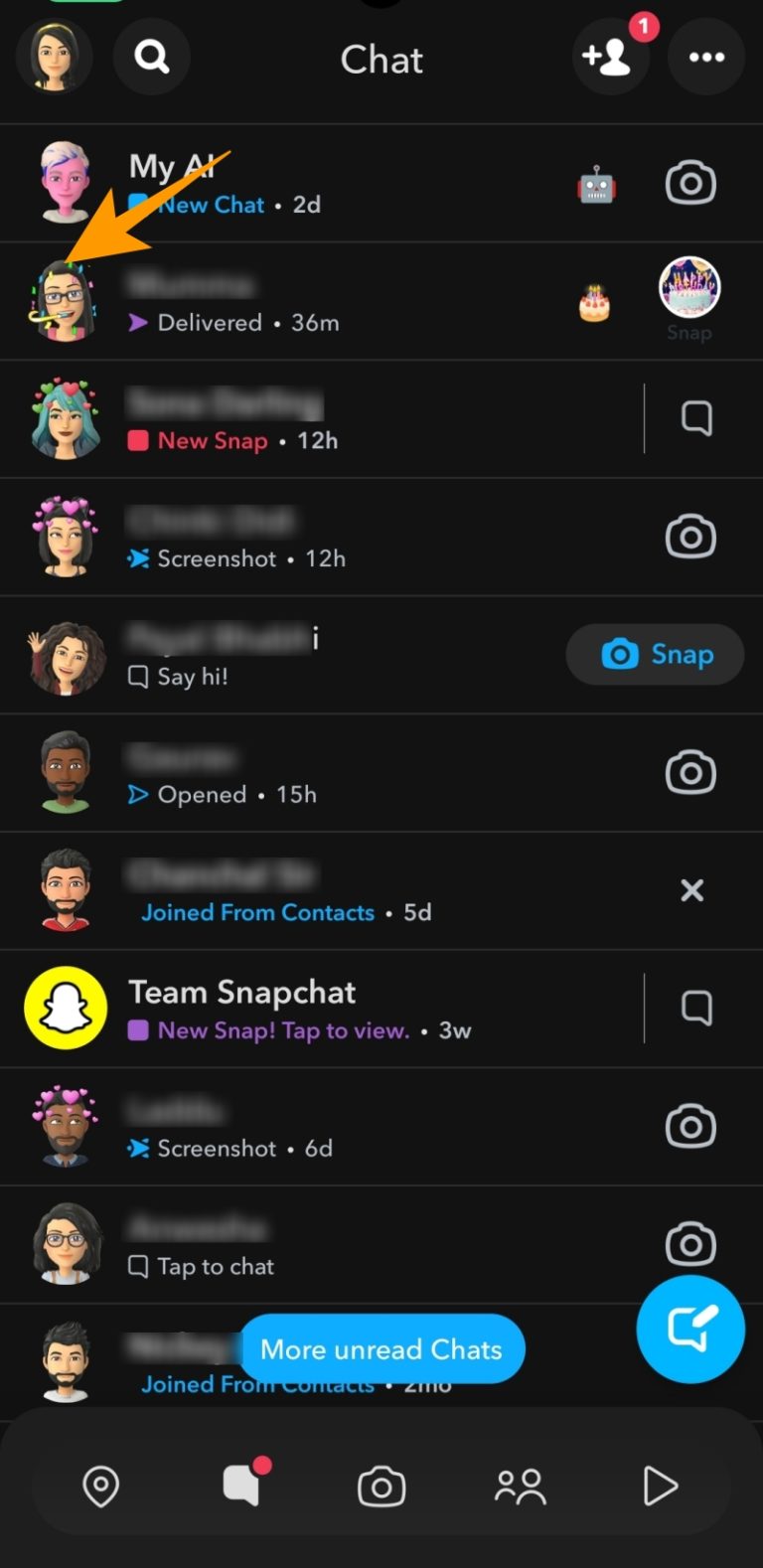Open the camera icon next to My AI
The height and width of the screenshot is (1568, 763).
[690, 182]
